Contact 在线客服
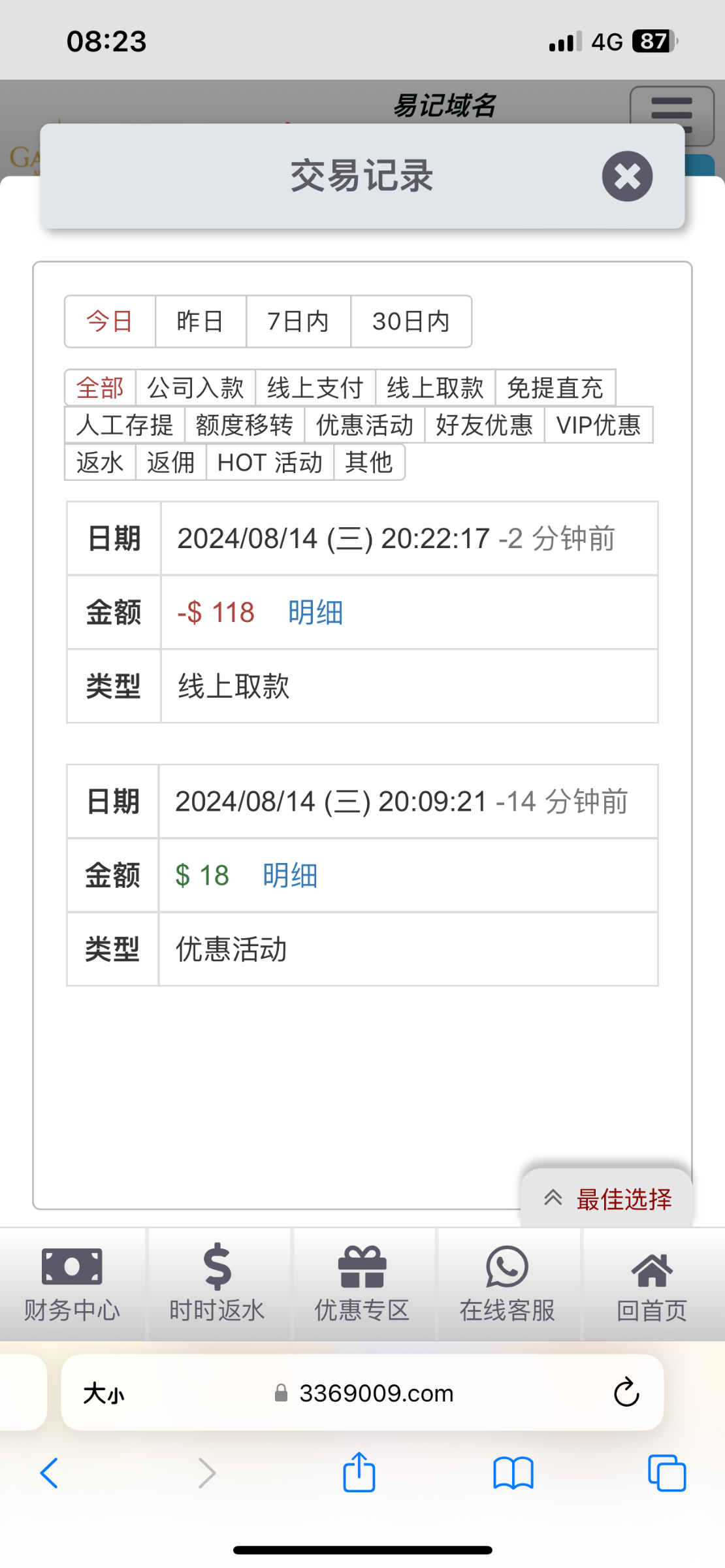The width and height of the screenshot is (725, 1568). (507, 1284)
